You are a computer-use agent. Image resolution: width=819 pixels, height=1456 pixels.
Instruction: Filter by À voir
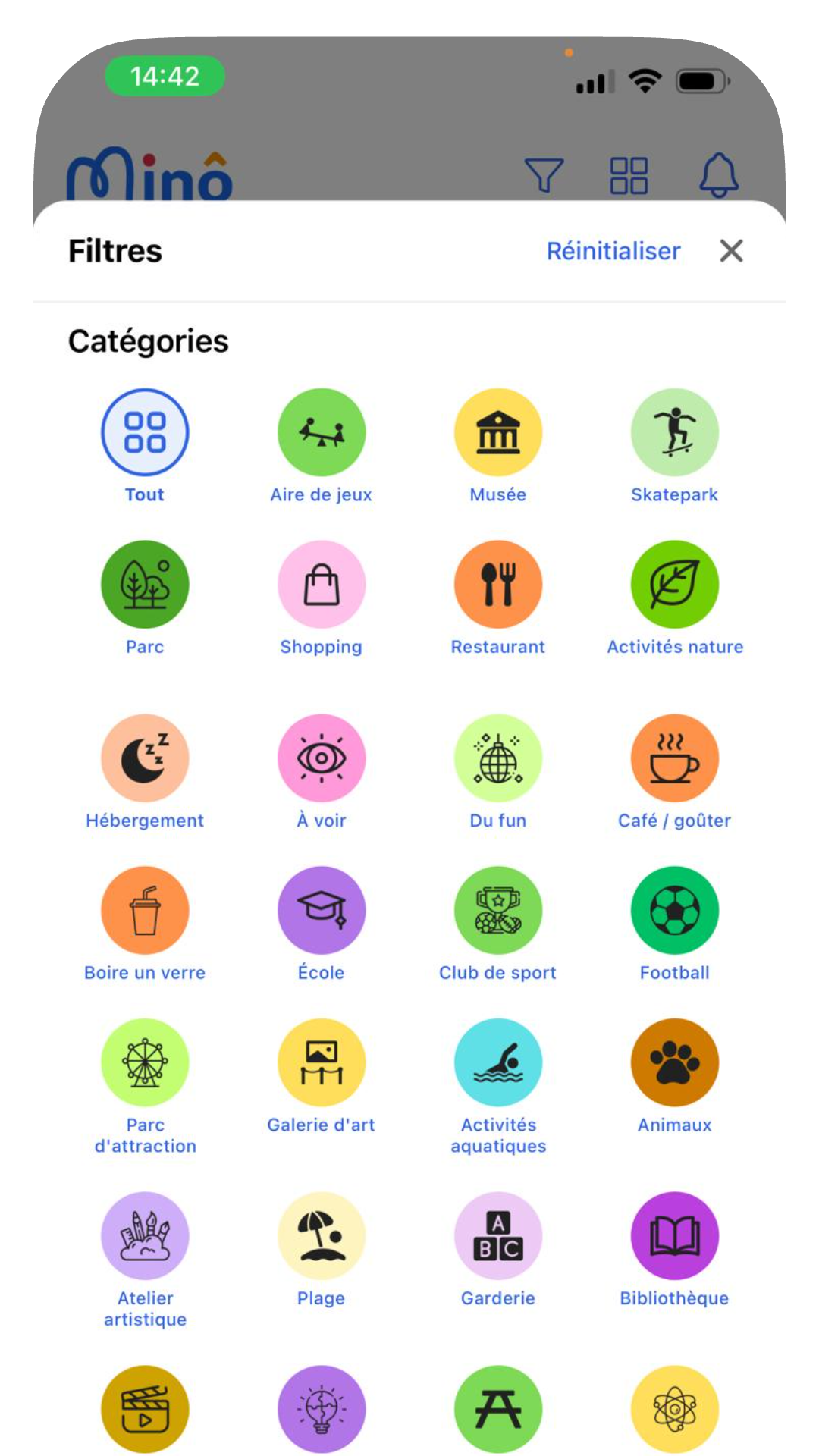tap(322, 758)
